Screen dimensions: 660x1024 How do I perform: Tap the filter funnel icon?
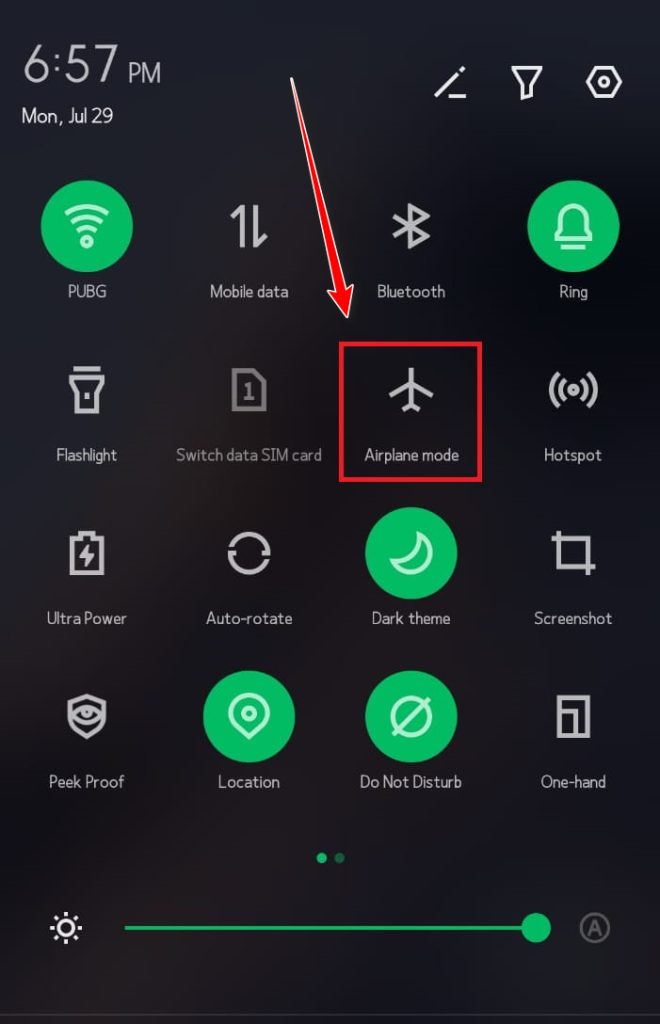click(x=526, y=82)
